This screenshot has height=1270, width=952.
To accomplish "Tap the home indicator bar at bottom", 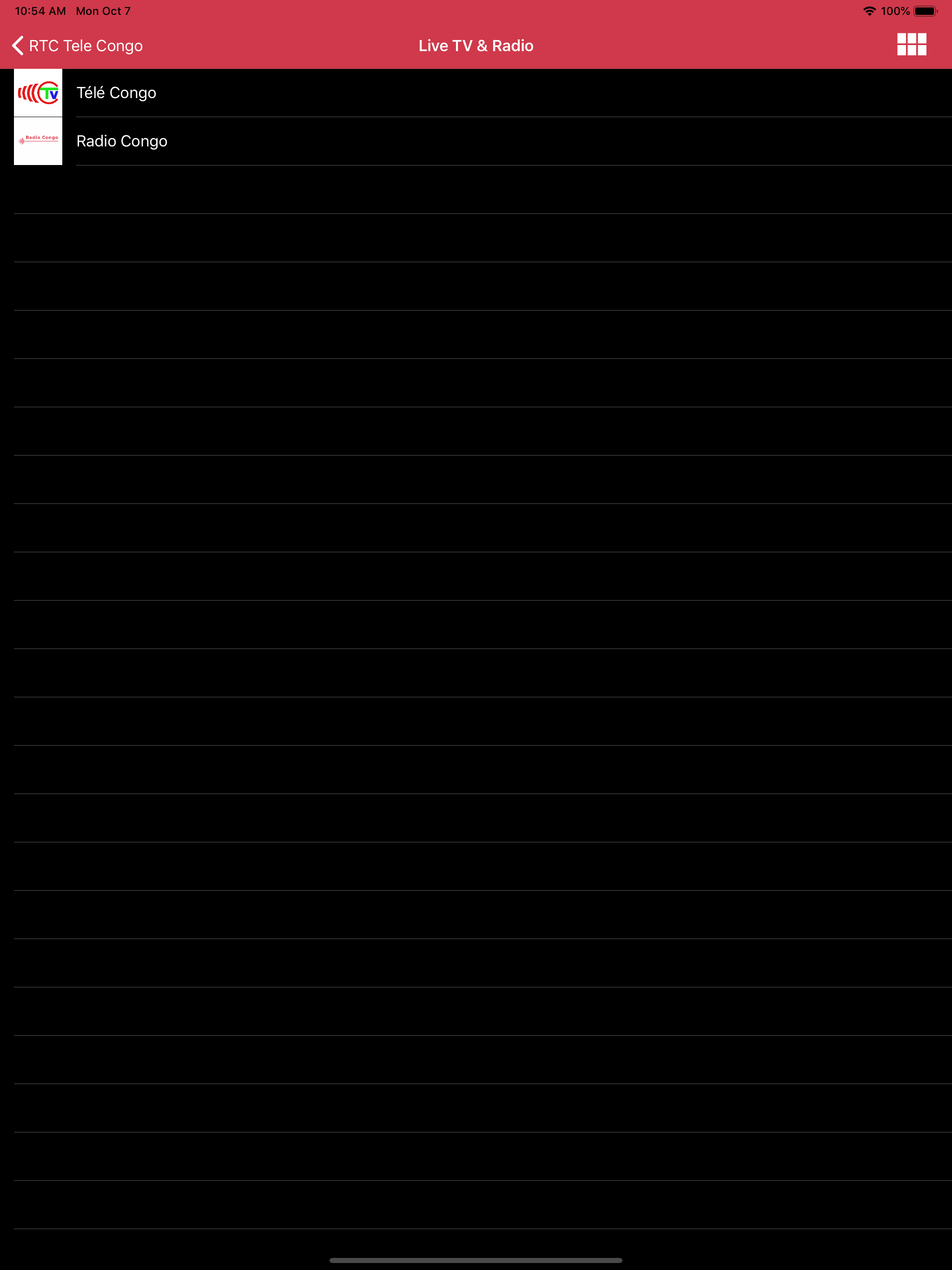I will tap(476, 1261).
